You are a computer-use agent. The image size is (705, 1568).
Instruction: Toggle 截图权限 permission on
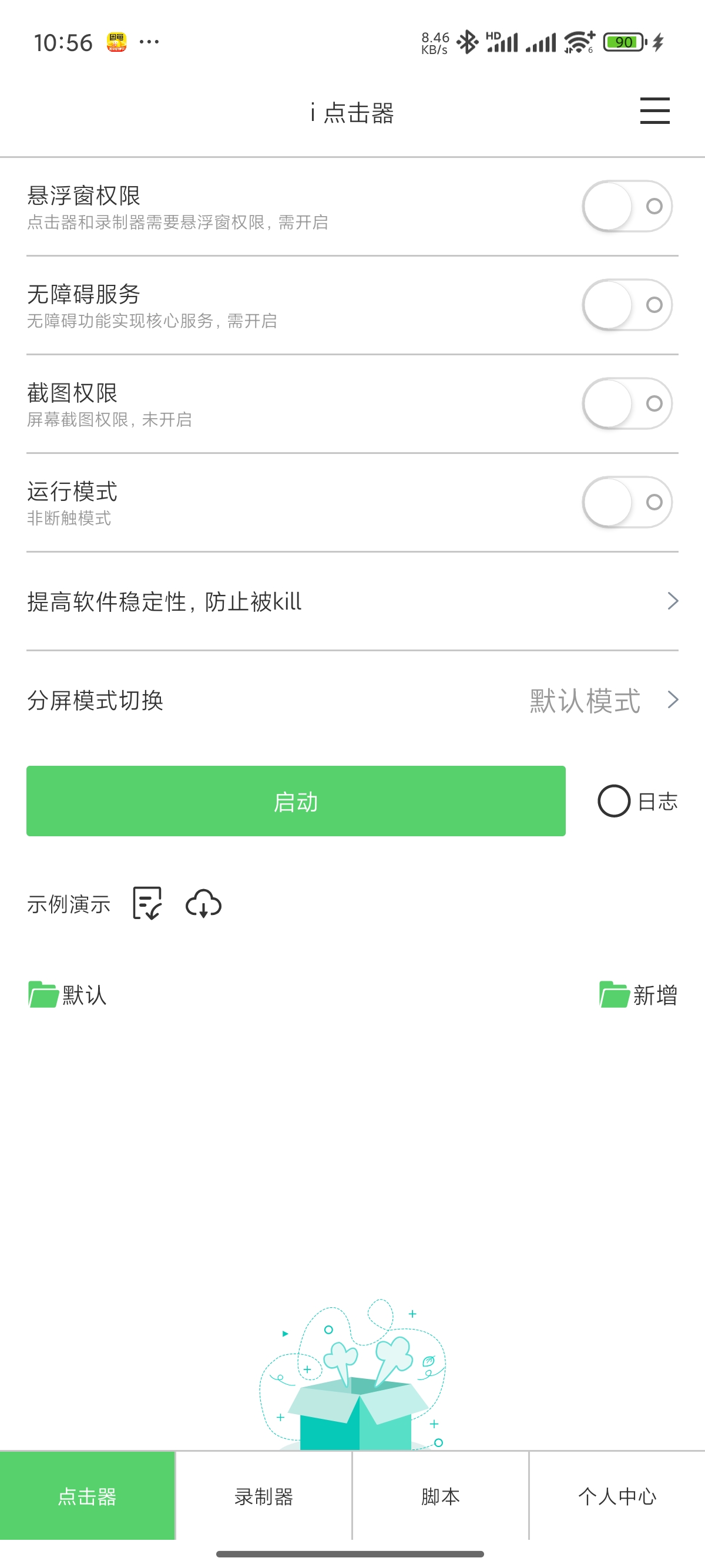(x=626, y=403)
